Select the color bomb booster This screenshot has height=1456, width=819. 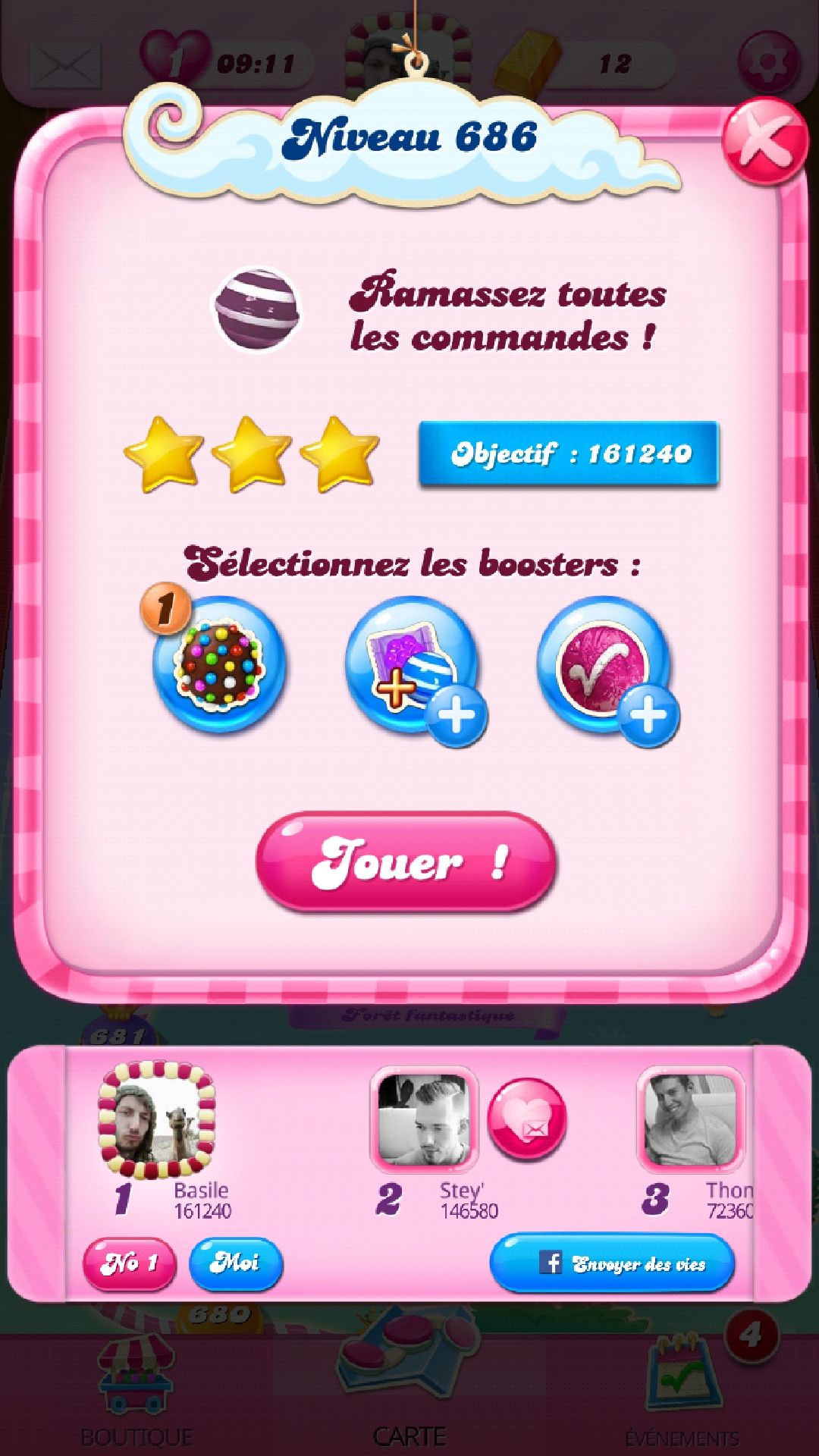pyautogui.click(x=219, y=665)
